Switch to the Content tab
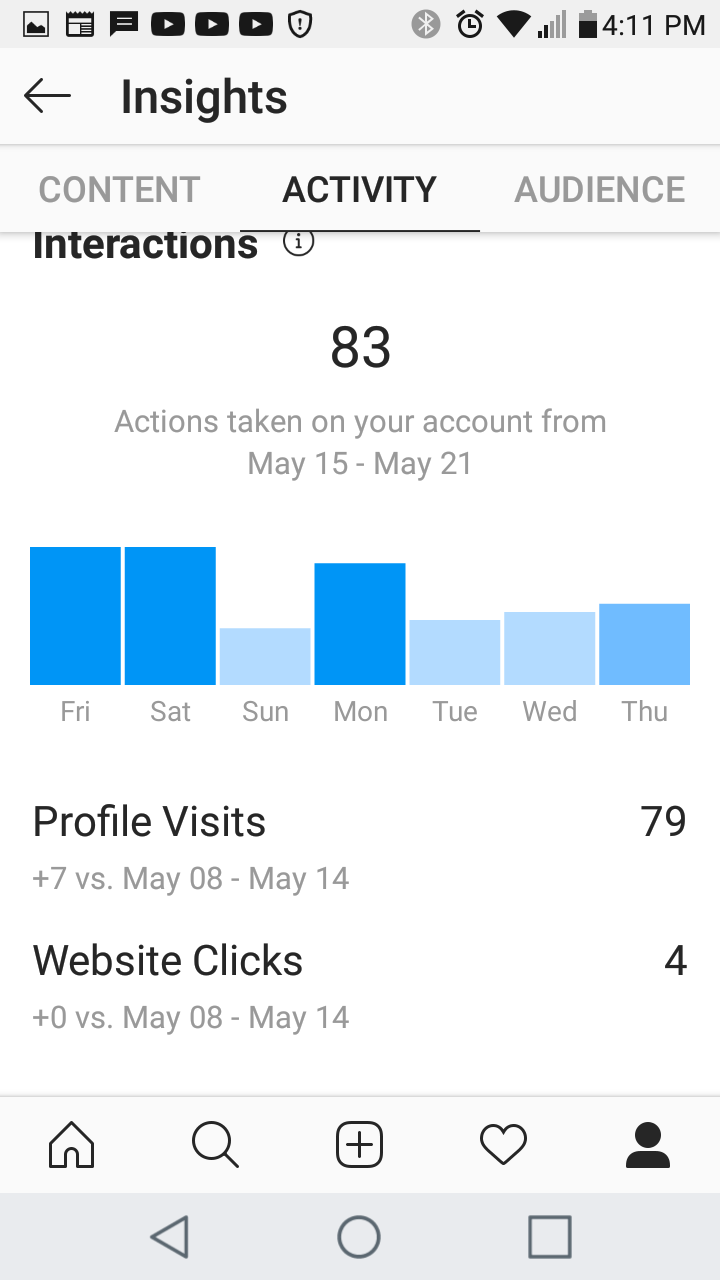720x1280 pixels. click(120, 189)
